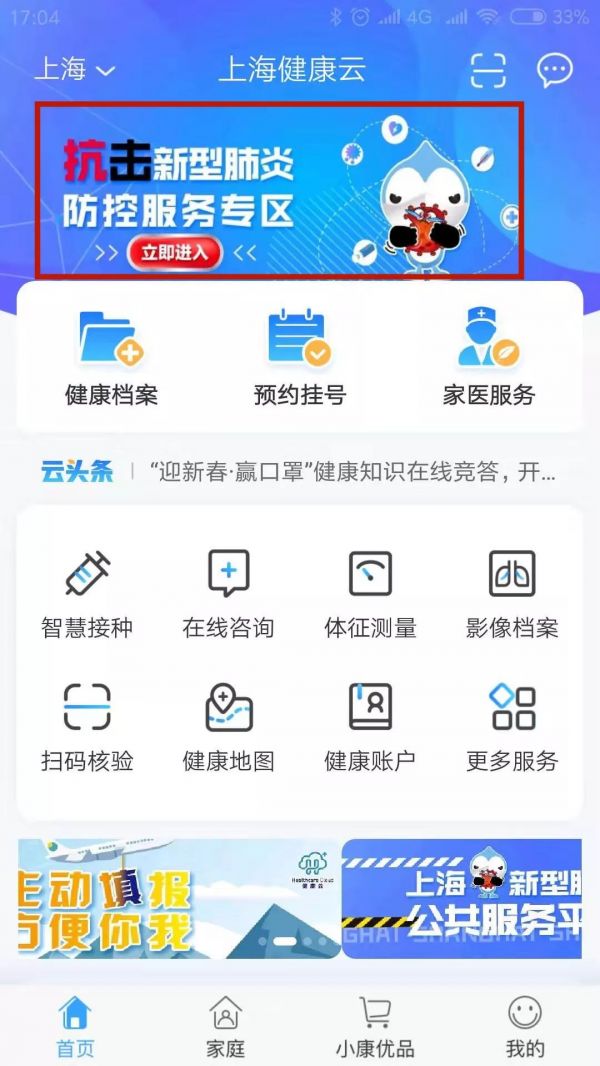Open 家医服务 family doctor service
600x1066 pixels.
[x=489, y=357]
